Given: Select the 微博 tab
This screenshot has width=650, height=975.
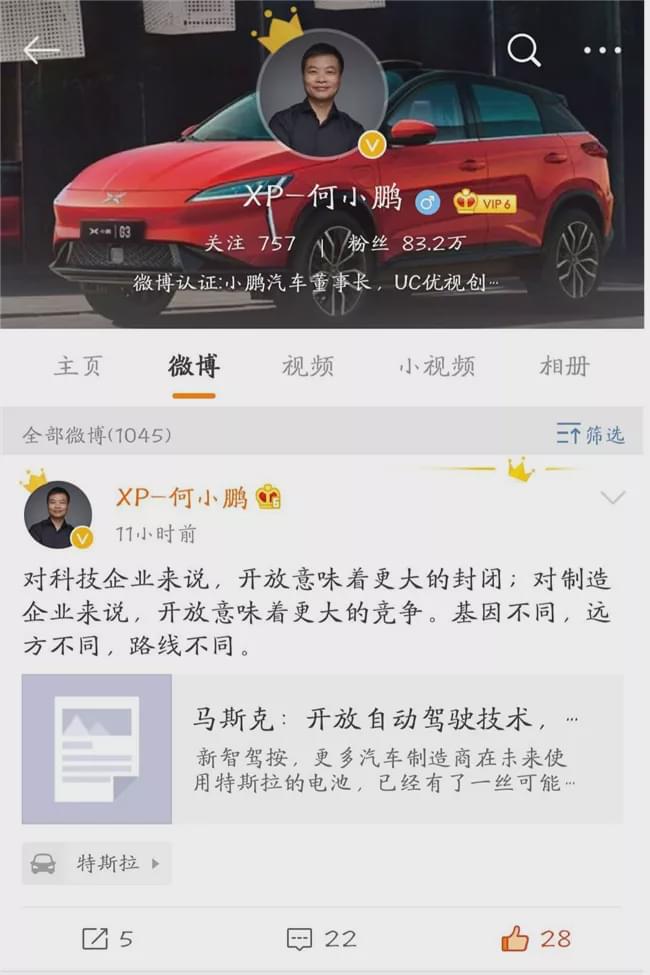Looking at the screenshot, I should 193,366.
